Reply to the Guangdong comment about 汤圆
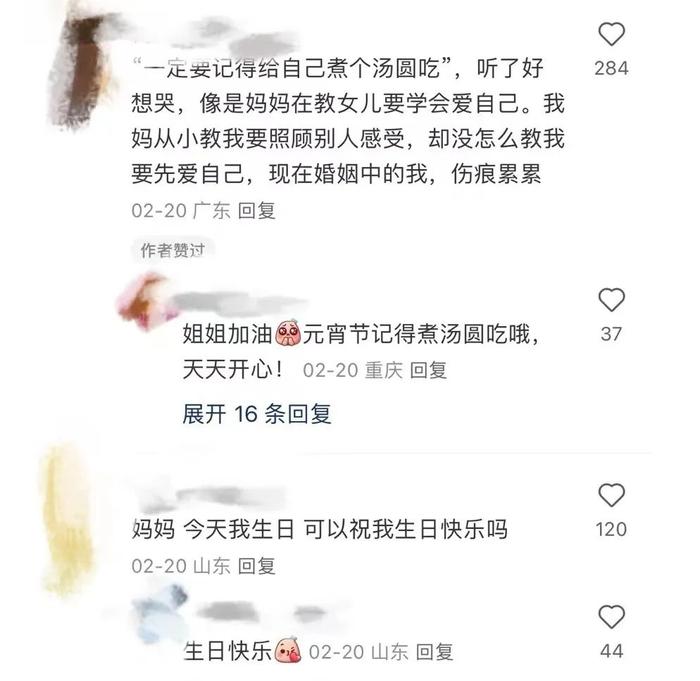Image resolution: width=700 pixels, height=681 pixels. pyautogui.click(x=259, y=211)
